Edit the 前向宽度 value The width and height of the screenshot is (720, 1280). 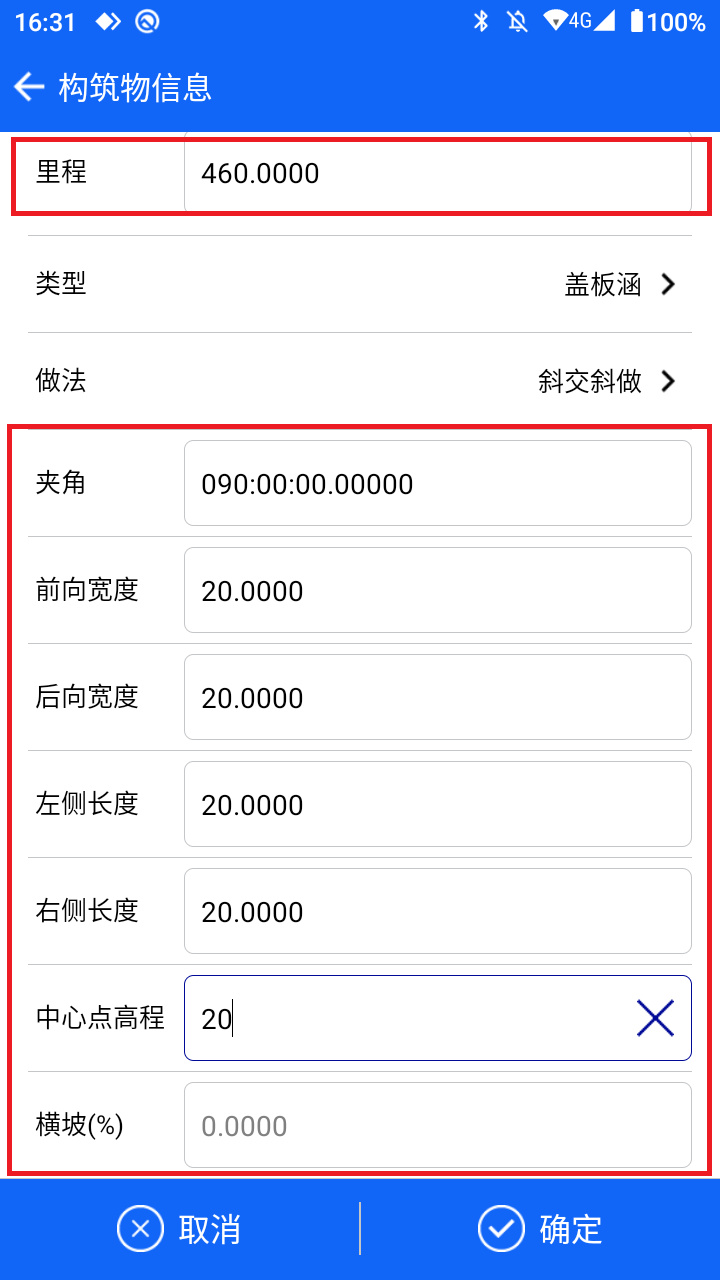[438, 590]
